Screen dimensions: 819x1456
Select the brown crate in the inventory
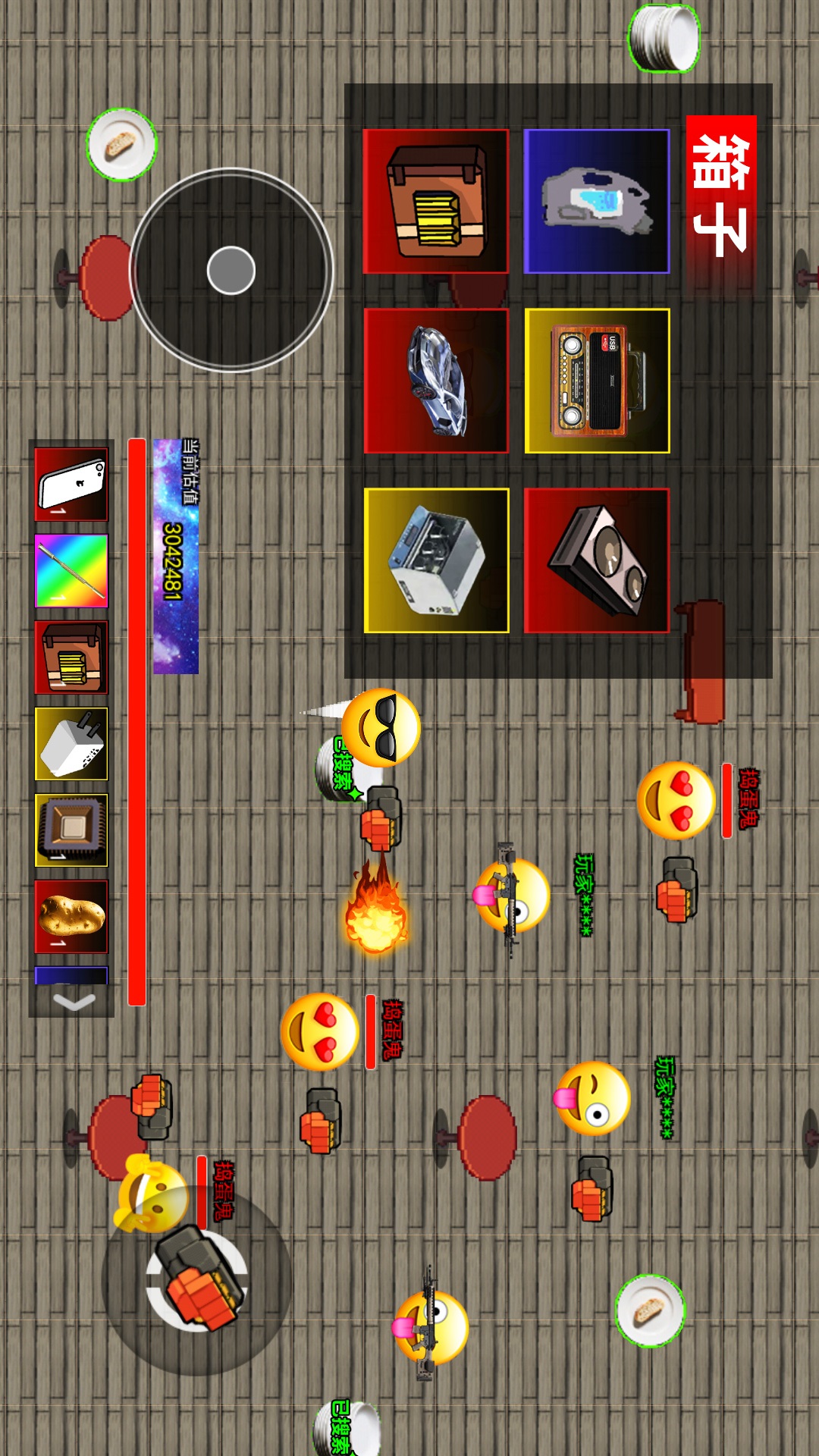(x=71, y=657)
